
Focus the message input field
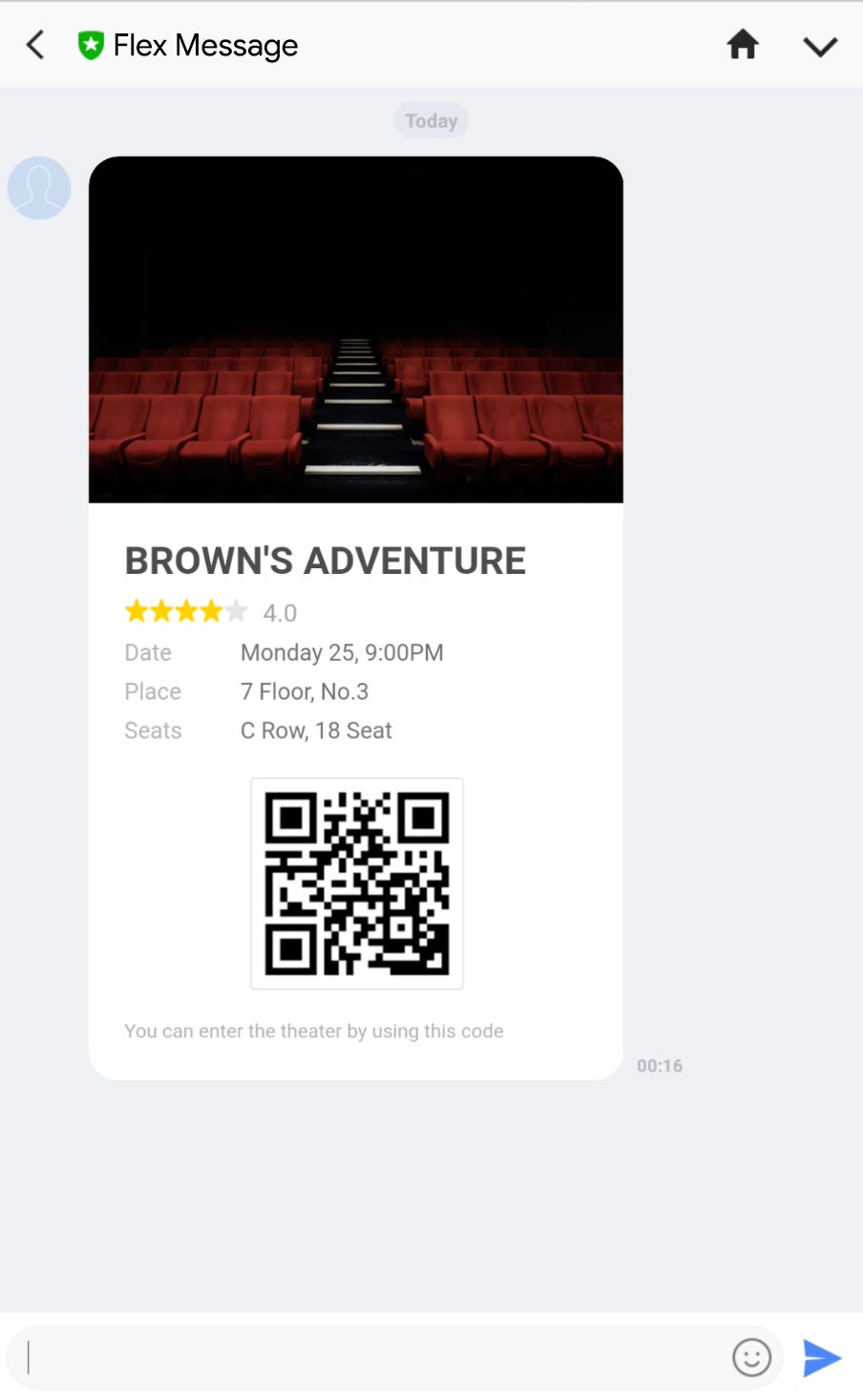[372, 1357]
